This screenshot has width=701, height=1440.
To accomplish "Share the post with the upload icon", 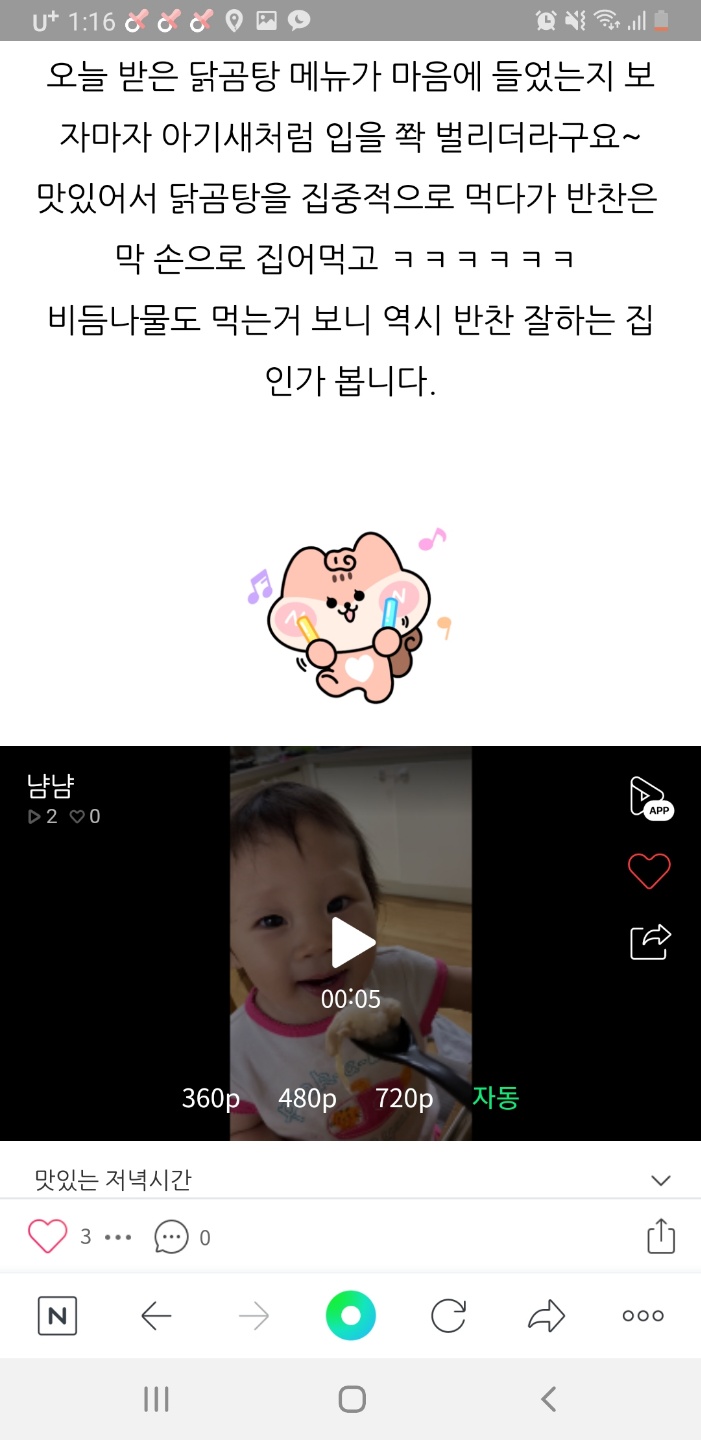I will pyautogui.click(x=661, y=1236).
